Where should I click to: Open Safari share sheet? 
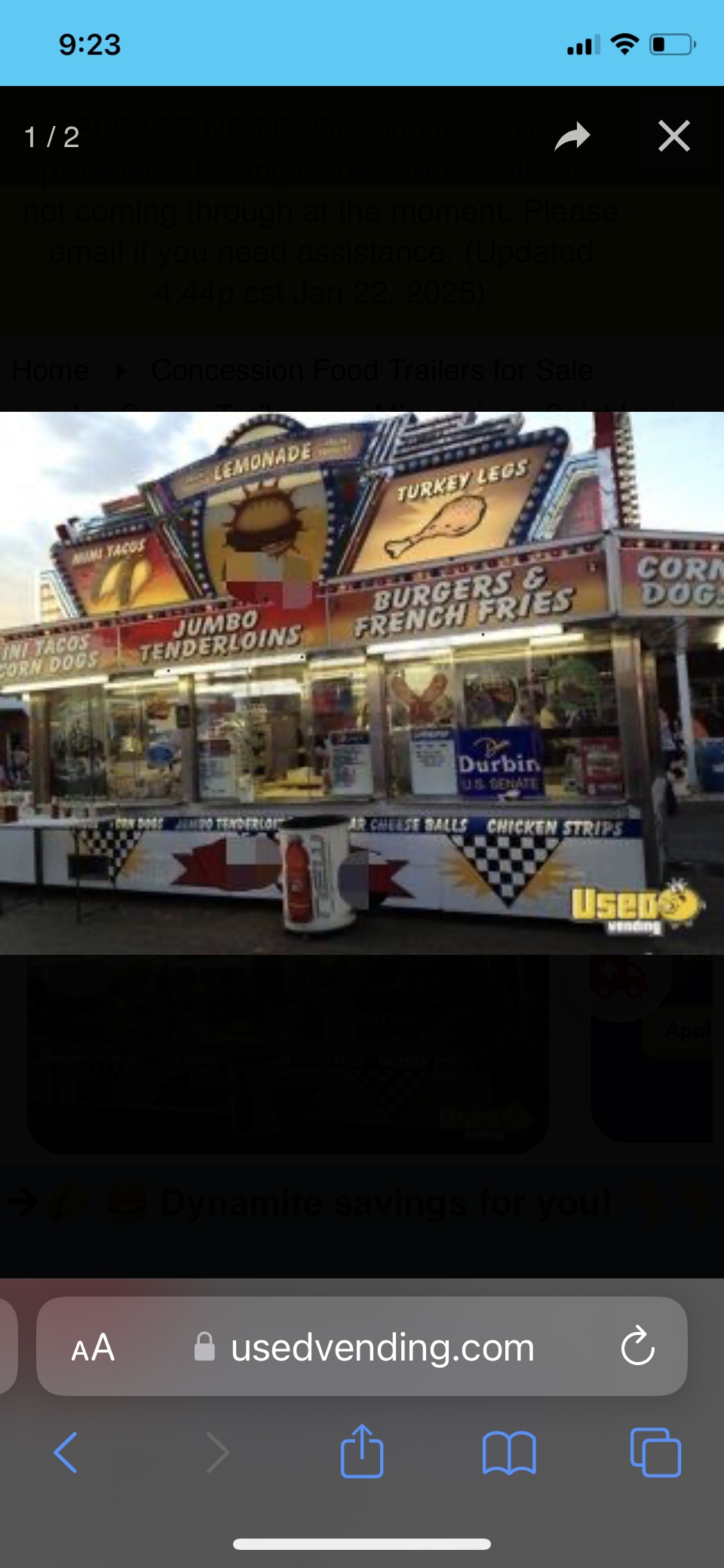362,1451
